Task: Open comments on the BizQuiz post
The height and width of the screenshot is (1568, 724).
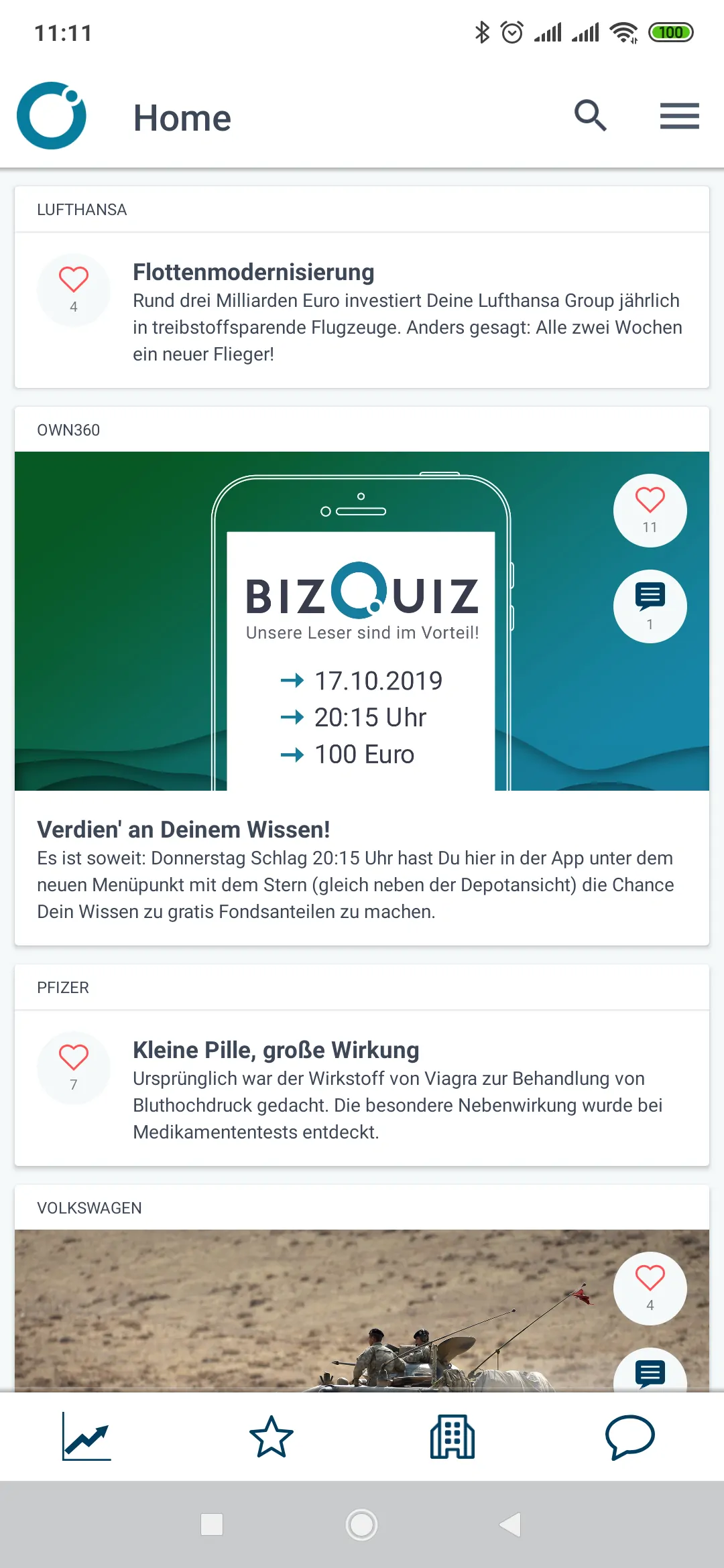Action: pyautogui.click(x=650, y=606)
